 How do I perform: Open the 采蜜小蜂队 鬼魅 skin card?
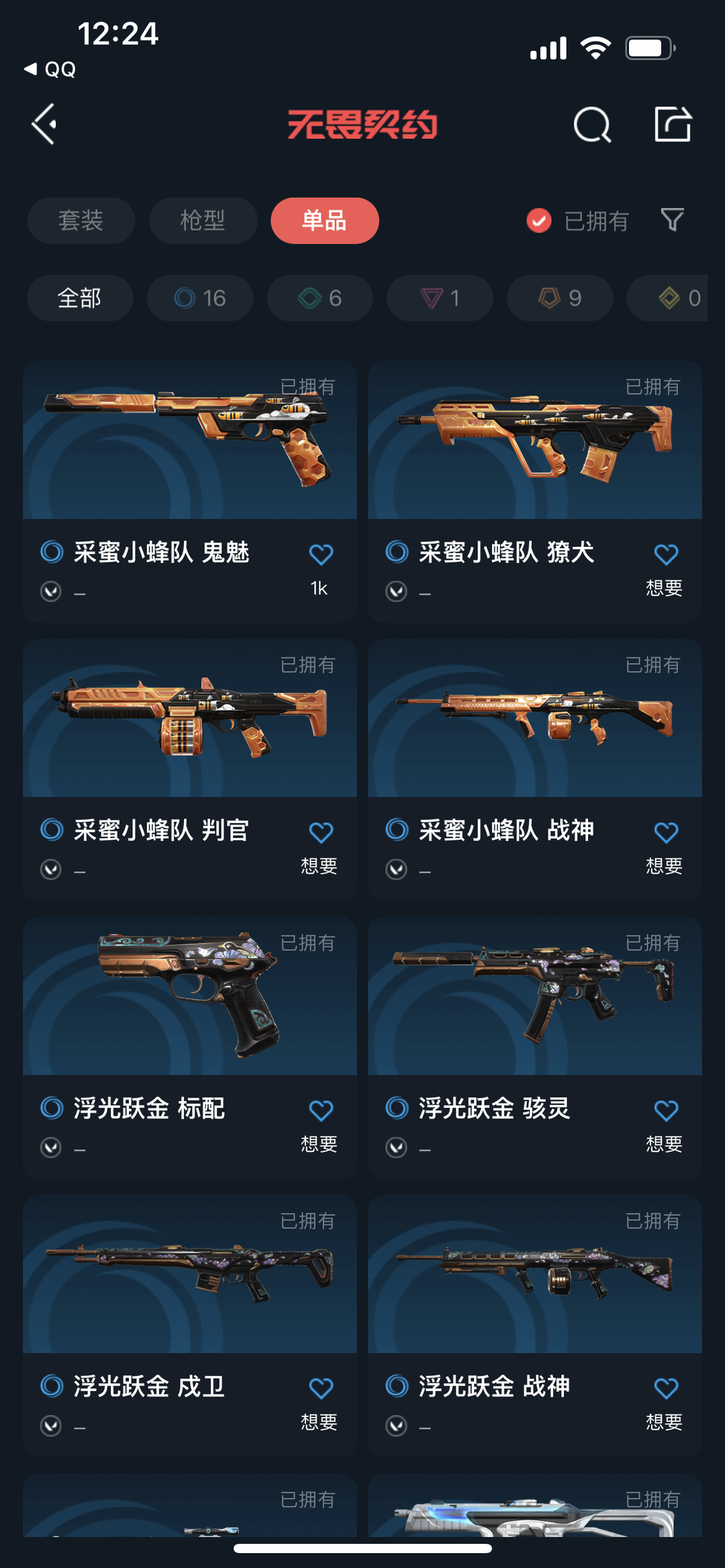[190, 491]
